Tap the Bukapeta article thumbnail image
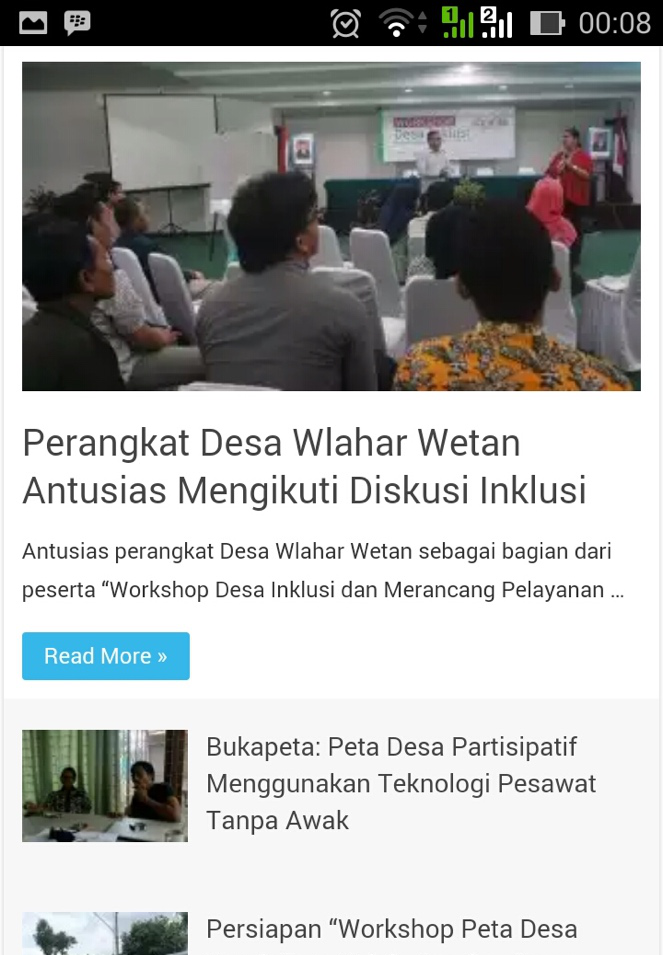This screenshot has width=665, height=957. (x=105, y=785)
